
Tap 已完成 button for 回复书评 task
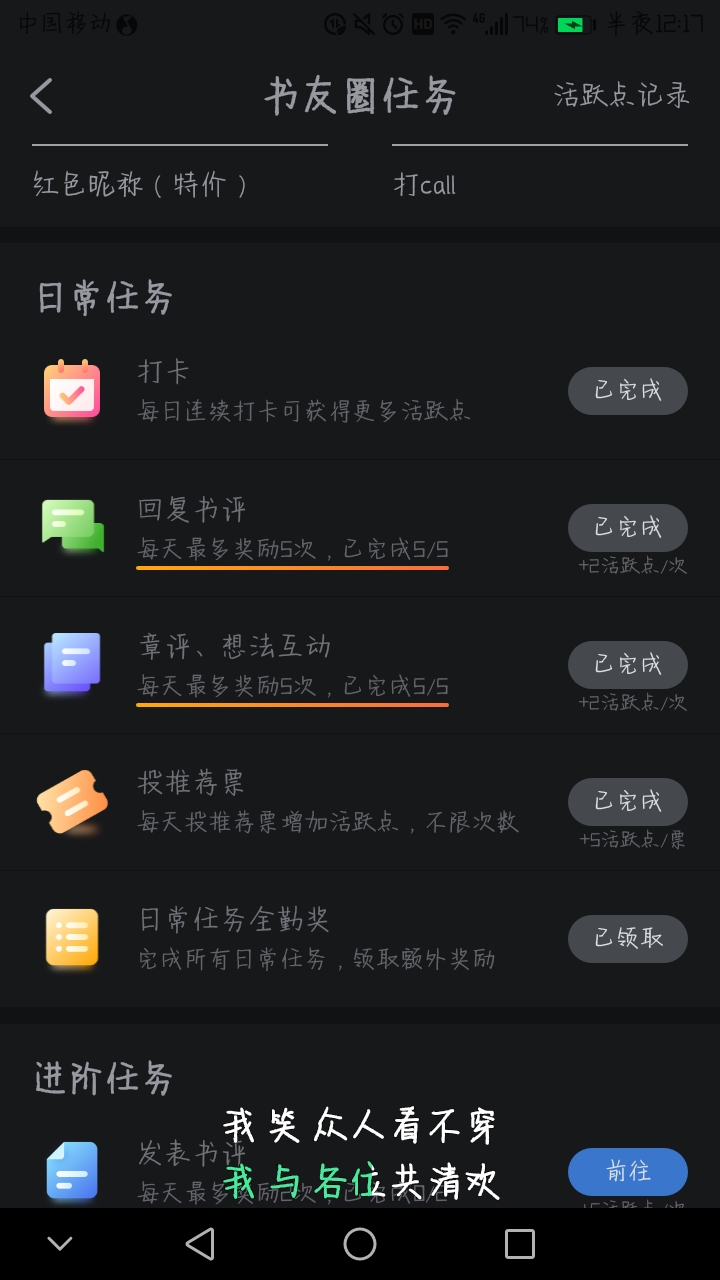(628, 527)
